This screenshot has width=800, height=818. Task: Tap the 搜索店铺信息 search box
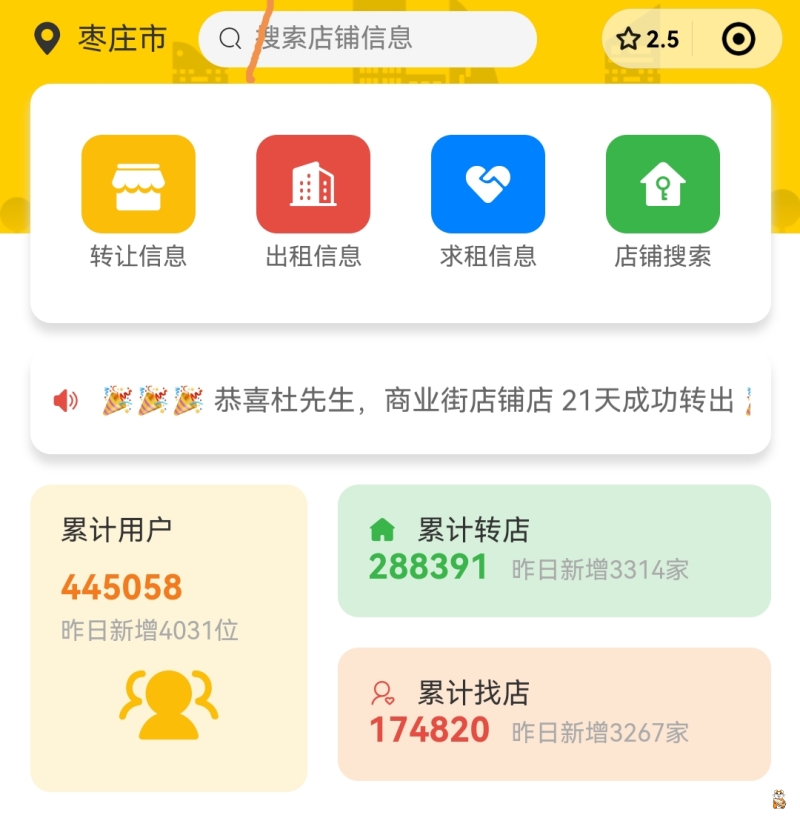pyautogui.click(x=367, y=39)
